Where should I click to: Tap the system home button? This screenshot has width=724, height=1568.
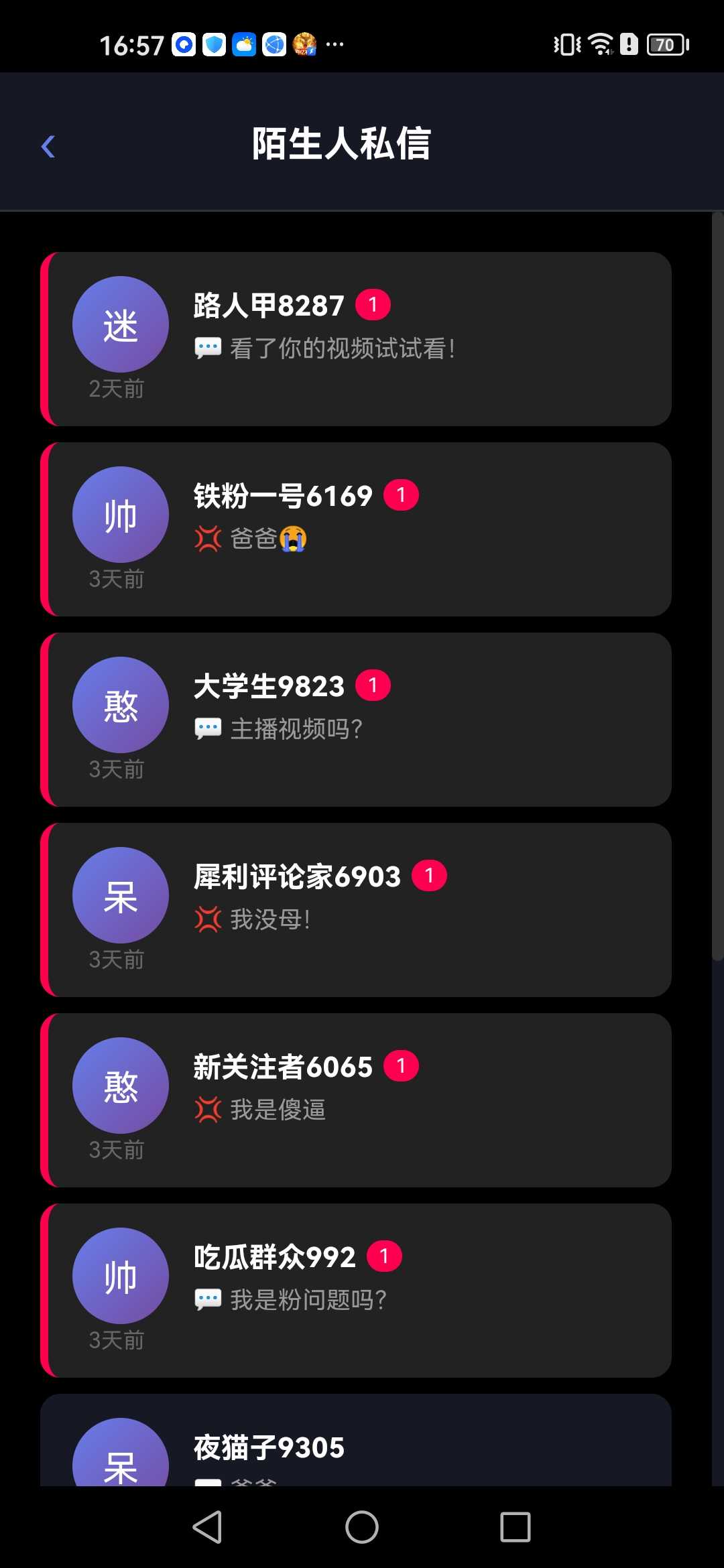click(362, 1527)
